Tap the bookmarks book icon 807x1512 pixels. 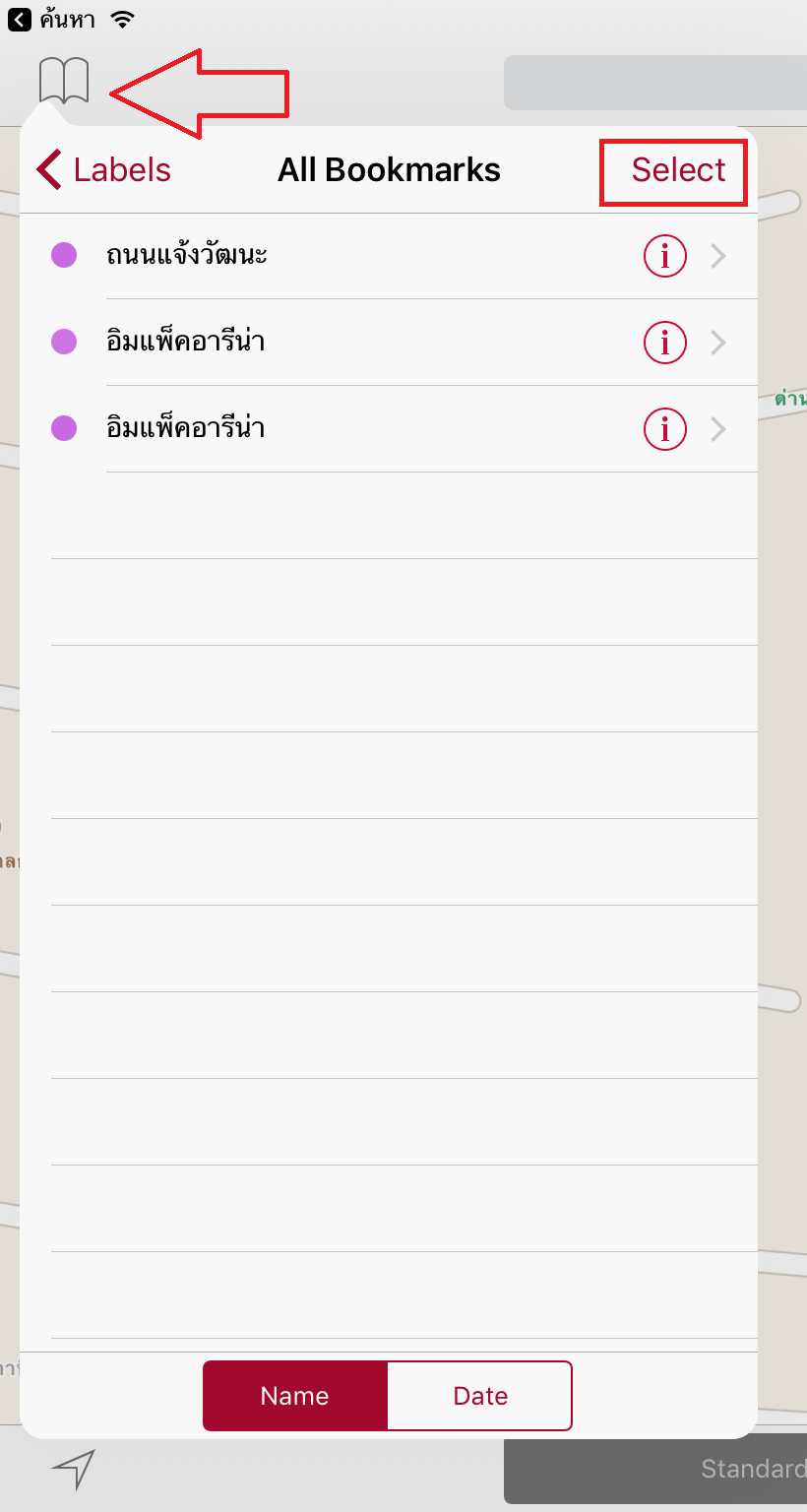[64, 81]
